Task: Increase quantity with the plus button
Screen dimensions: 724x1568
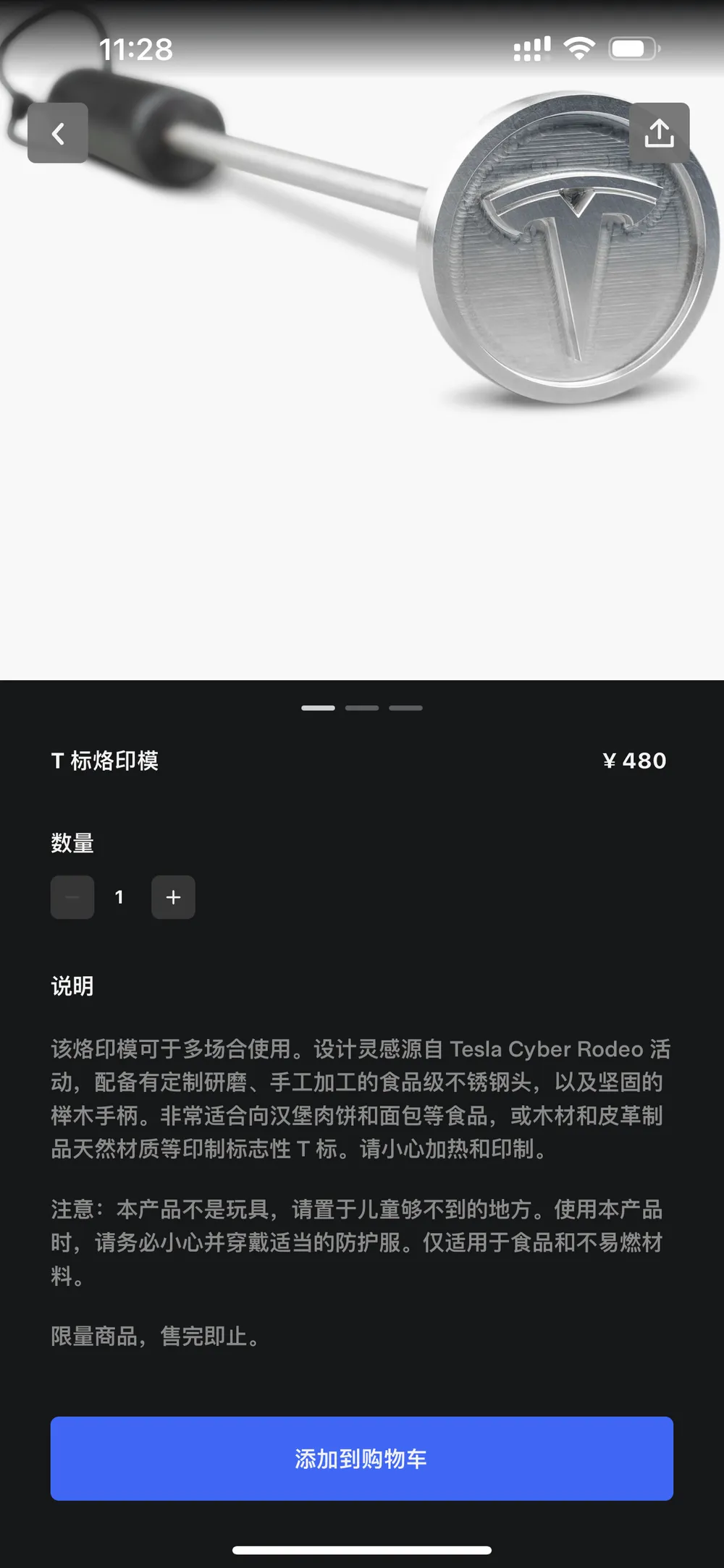Action: (173, 897)
